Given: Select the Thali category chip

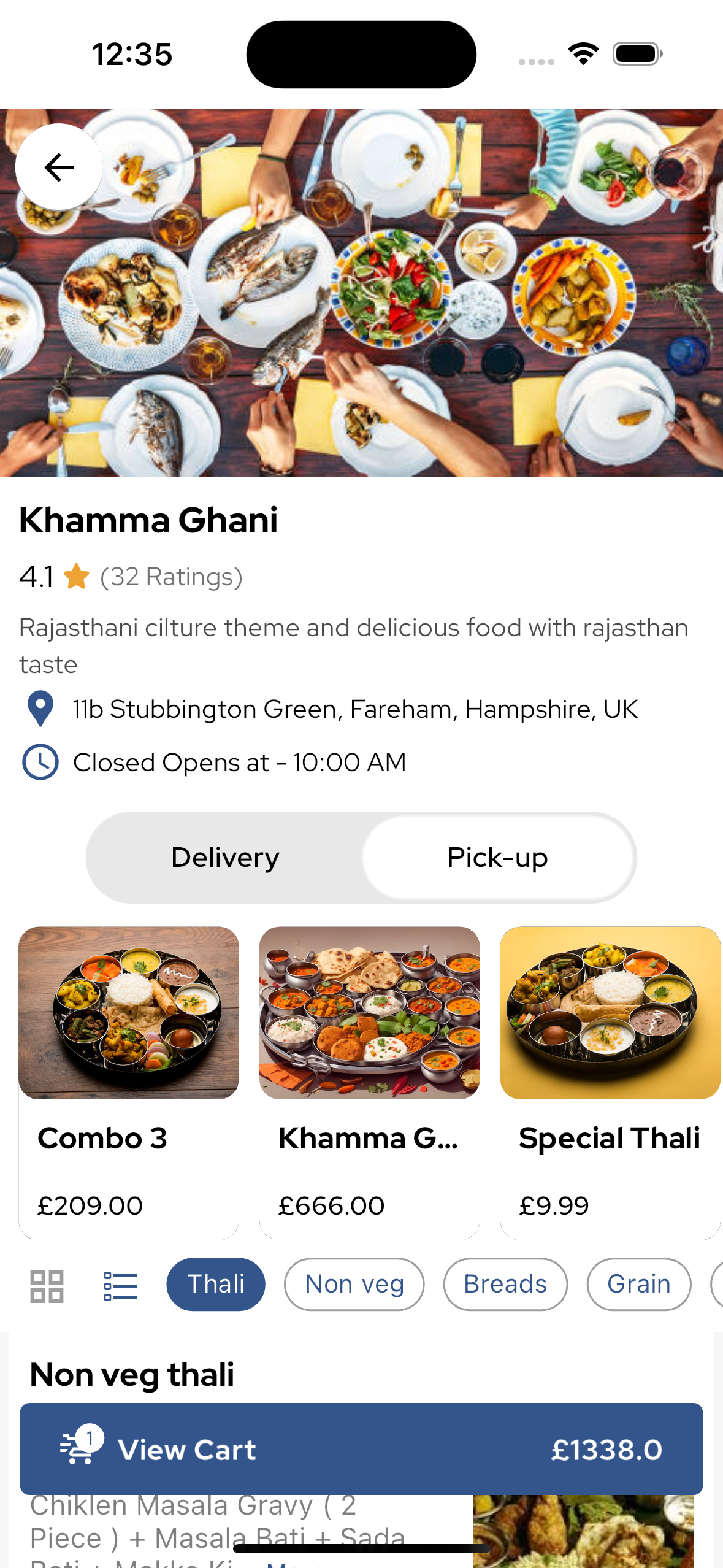Looking at the screenshot, I should click(x=216, y=1284).
